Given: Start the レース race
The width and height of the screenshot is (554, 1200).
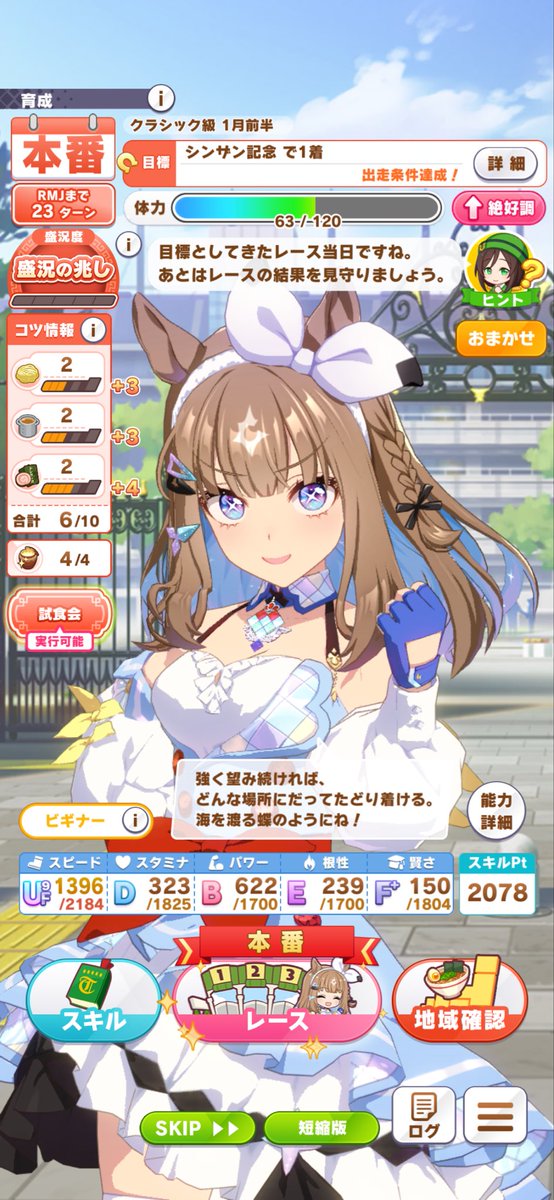Looking at the screenshot, I should (277, 990).
